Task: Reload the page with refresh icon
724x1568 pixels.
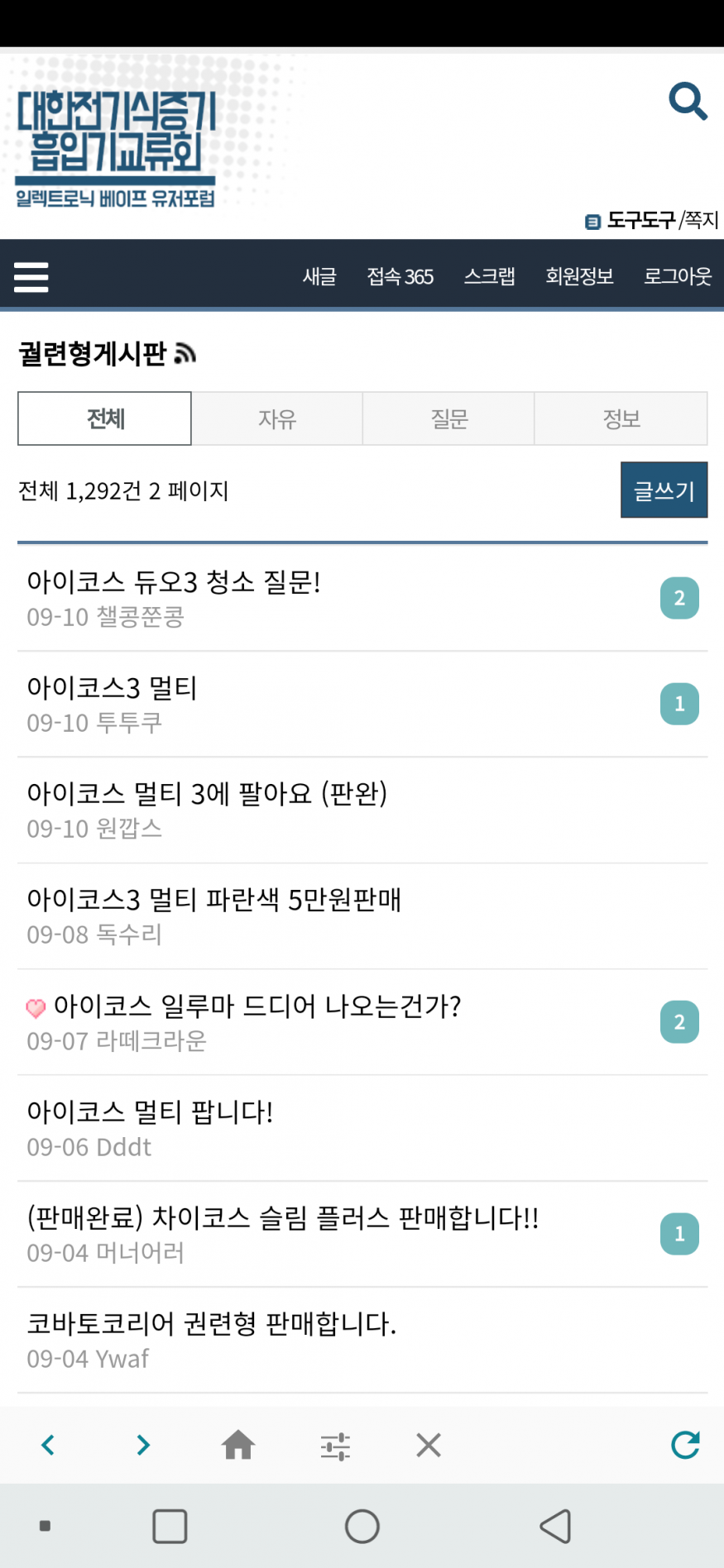Action: (x=685, y=1445)
